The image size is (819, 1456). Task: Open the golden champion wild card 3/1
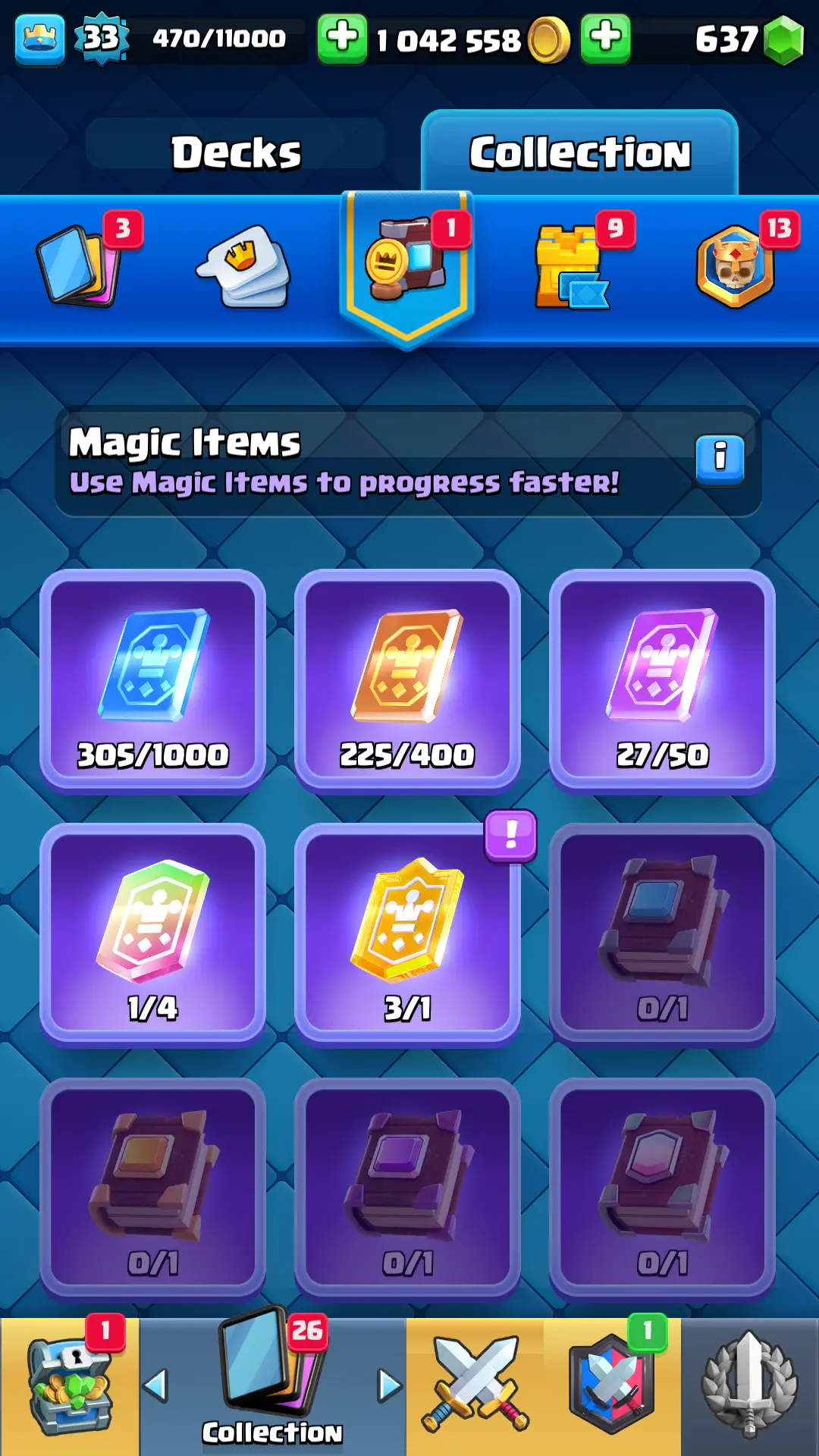point(407,934)
